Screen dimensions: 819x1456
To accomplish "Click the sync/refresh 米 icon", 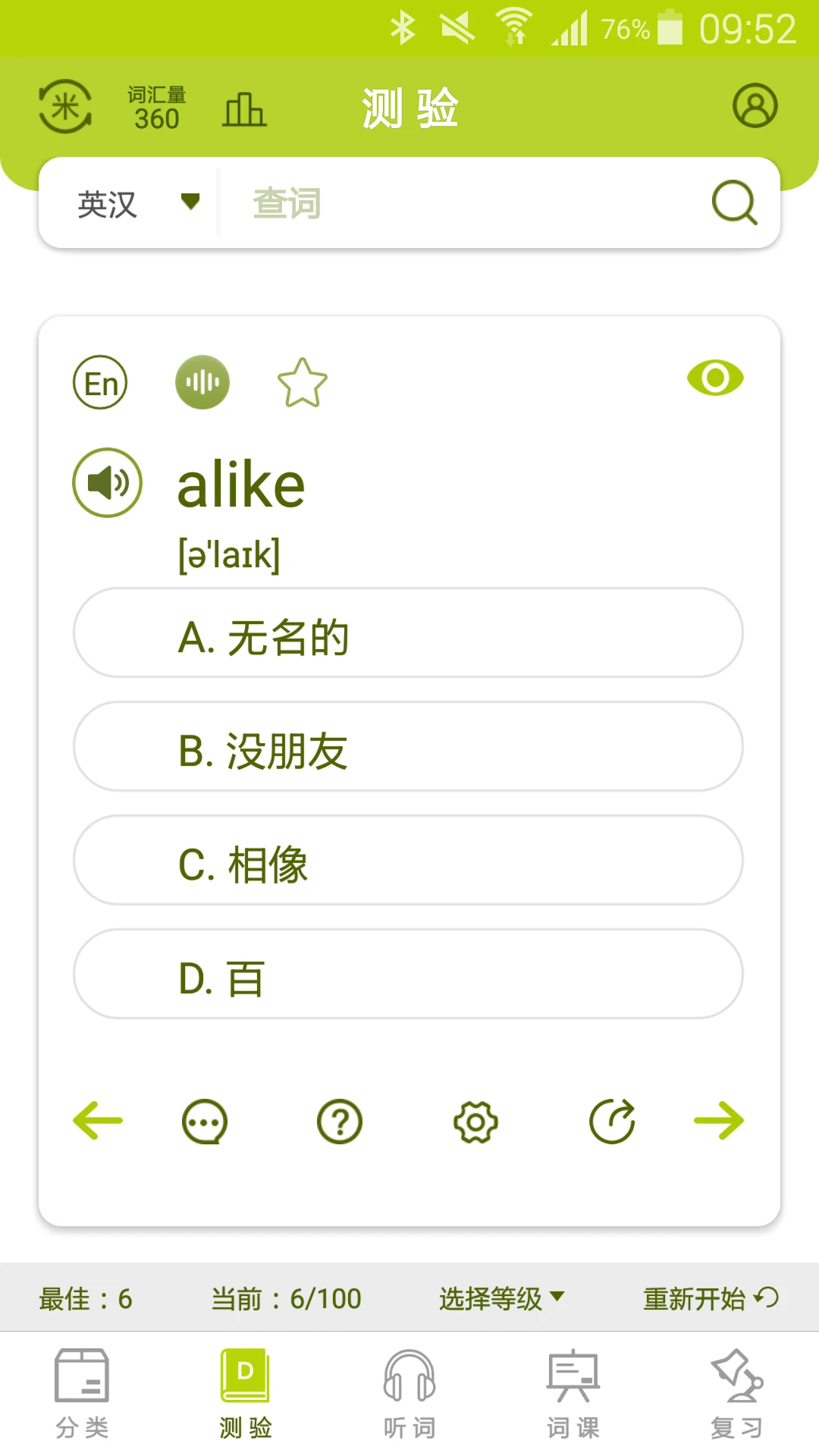I will [64, 106].
